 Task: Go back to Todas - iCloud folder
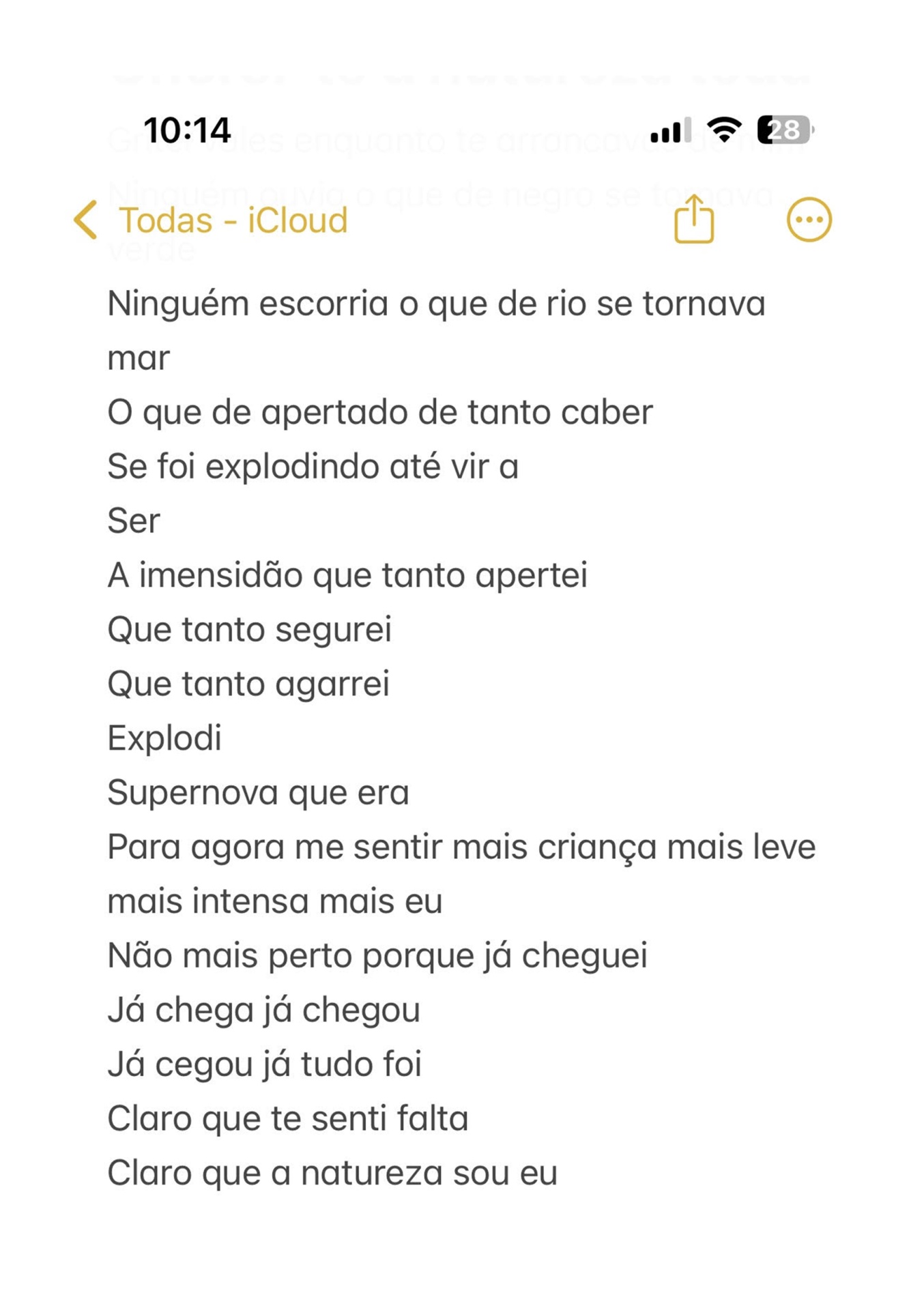tap(210, 220)
